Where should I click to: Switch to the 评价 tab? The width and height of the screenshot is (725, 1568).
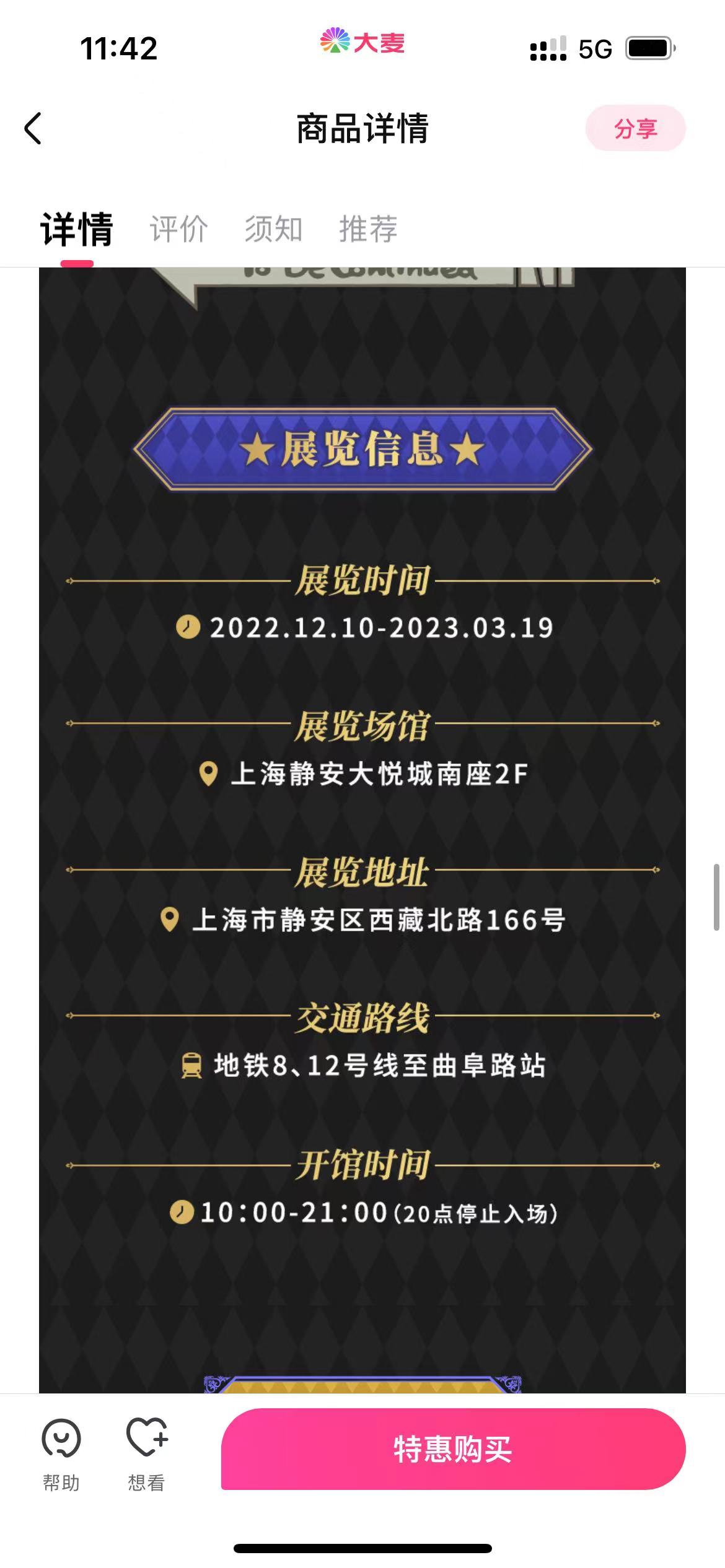[178, 229]
